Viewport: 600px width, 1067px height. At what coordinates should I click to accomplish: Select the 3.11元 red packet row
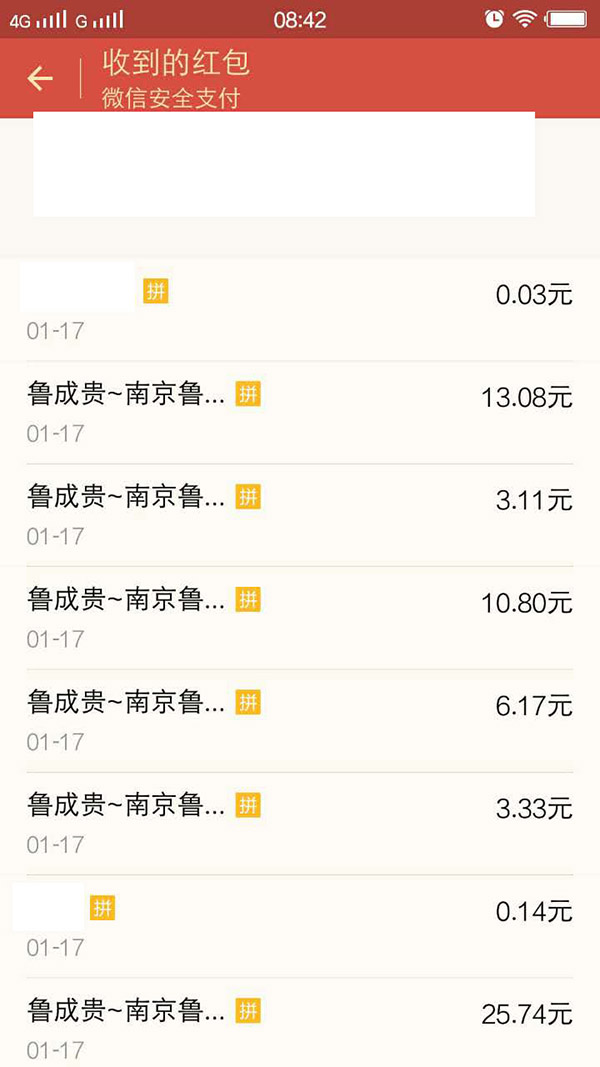point(300,515)
